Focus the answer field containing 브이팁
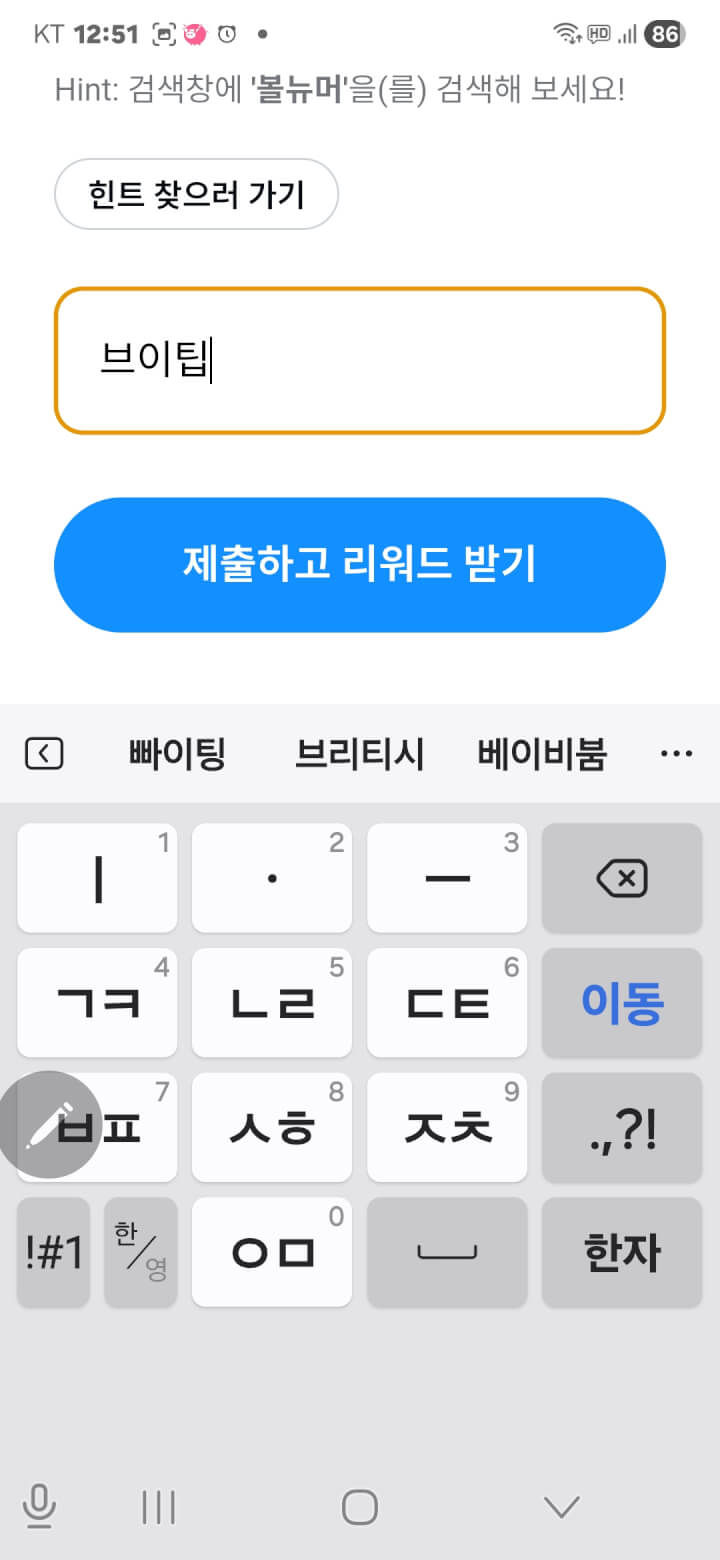This screenshot has height=1560, width=720. tap(360, 361)
